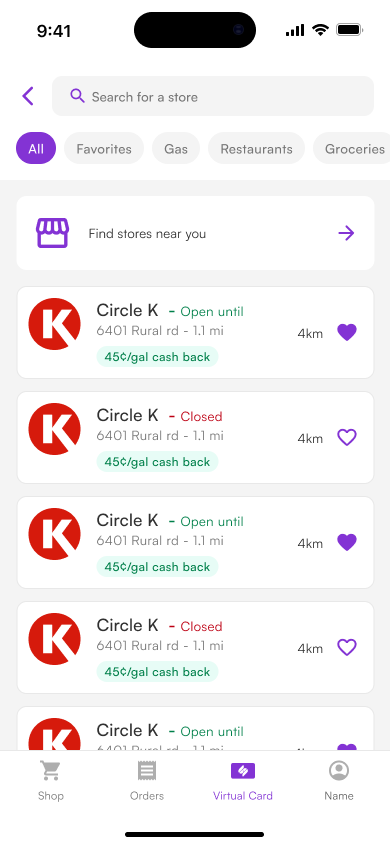Switch to the Shop tab
The height and width of the screenshot is (844, 390).
(51, 780)
